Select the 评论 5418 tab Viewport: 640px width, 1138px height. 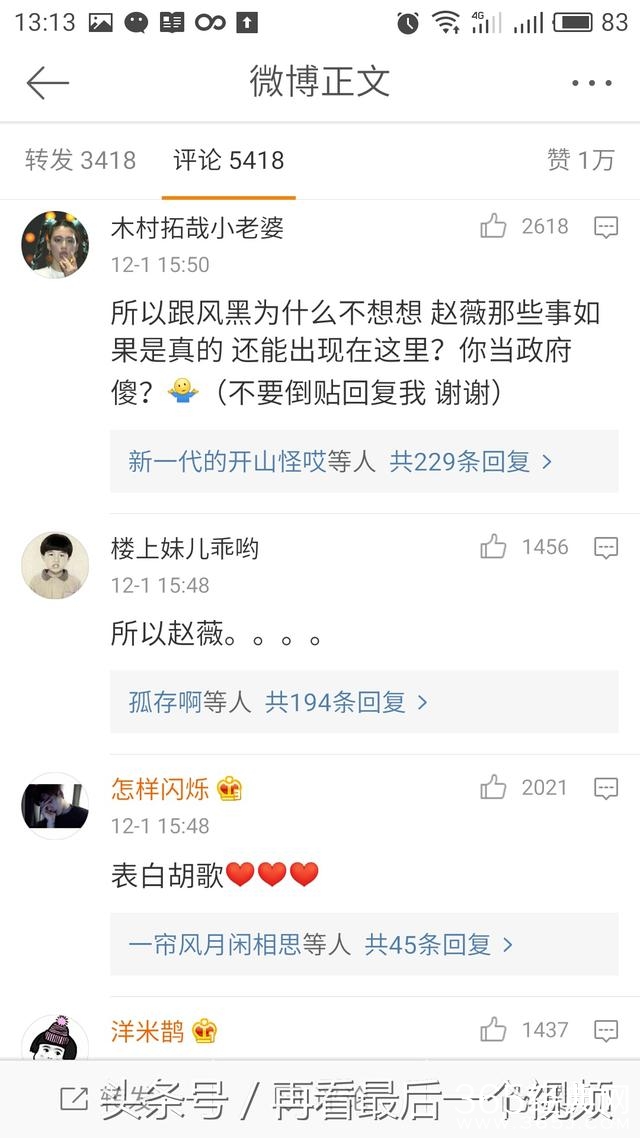click(x=229, y=160)
